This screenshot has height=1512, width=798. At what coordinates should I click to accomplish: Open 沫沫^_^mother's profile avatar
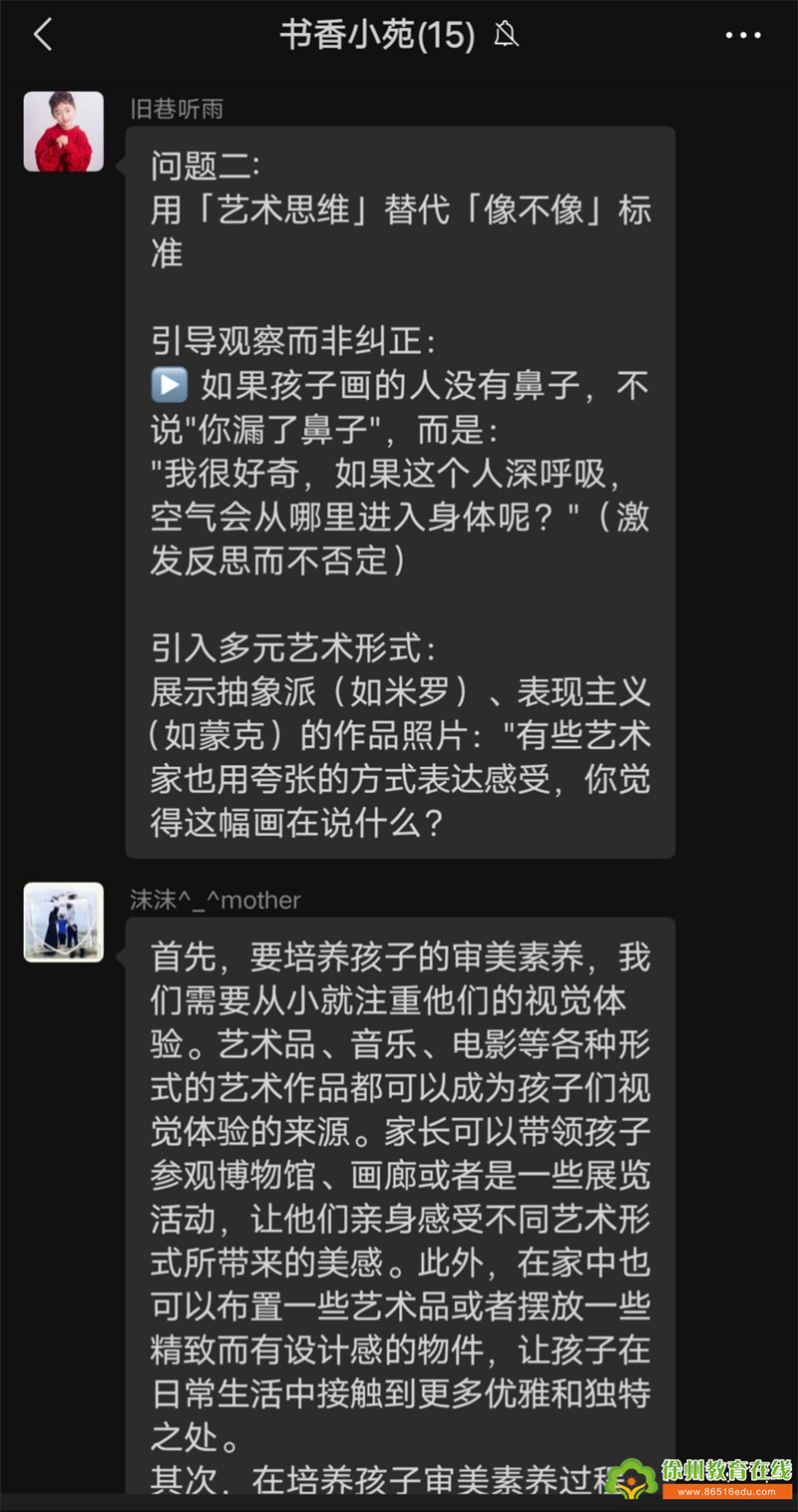(x=64, y=922)
